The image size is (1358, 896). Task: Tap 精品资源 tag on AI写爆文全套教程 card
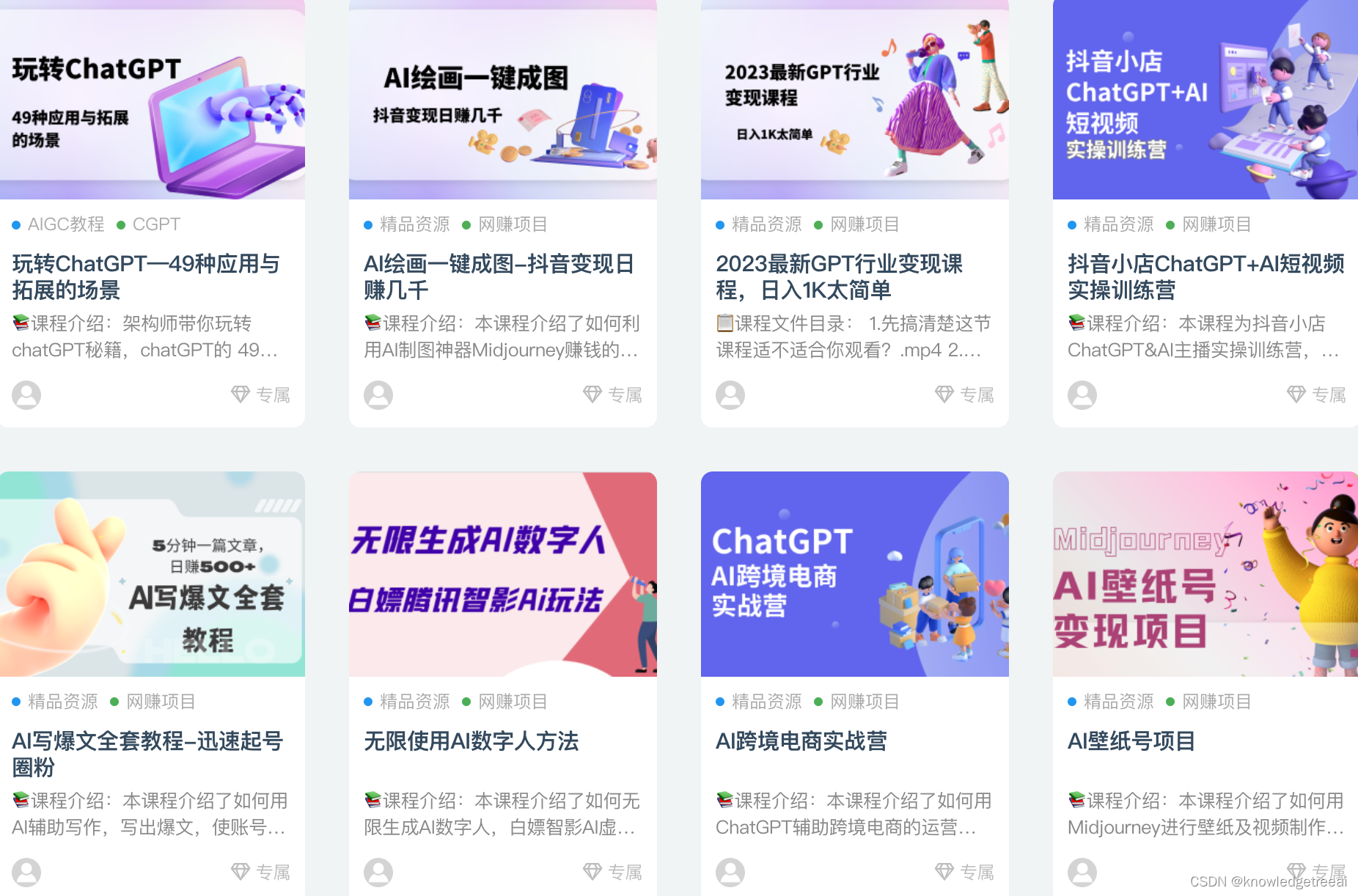click(62, 702)
